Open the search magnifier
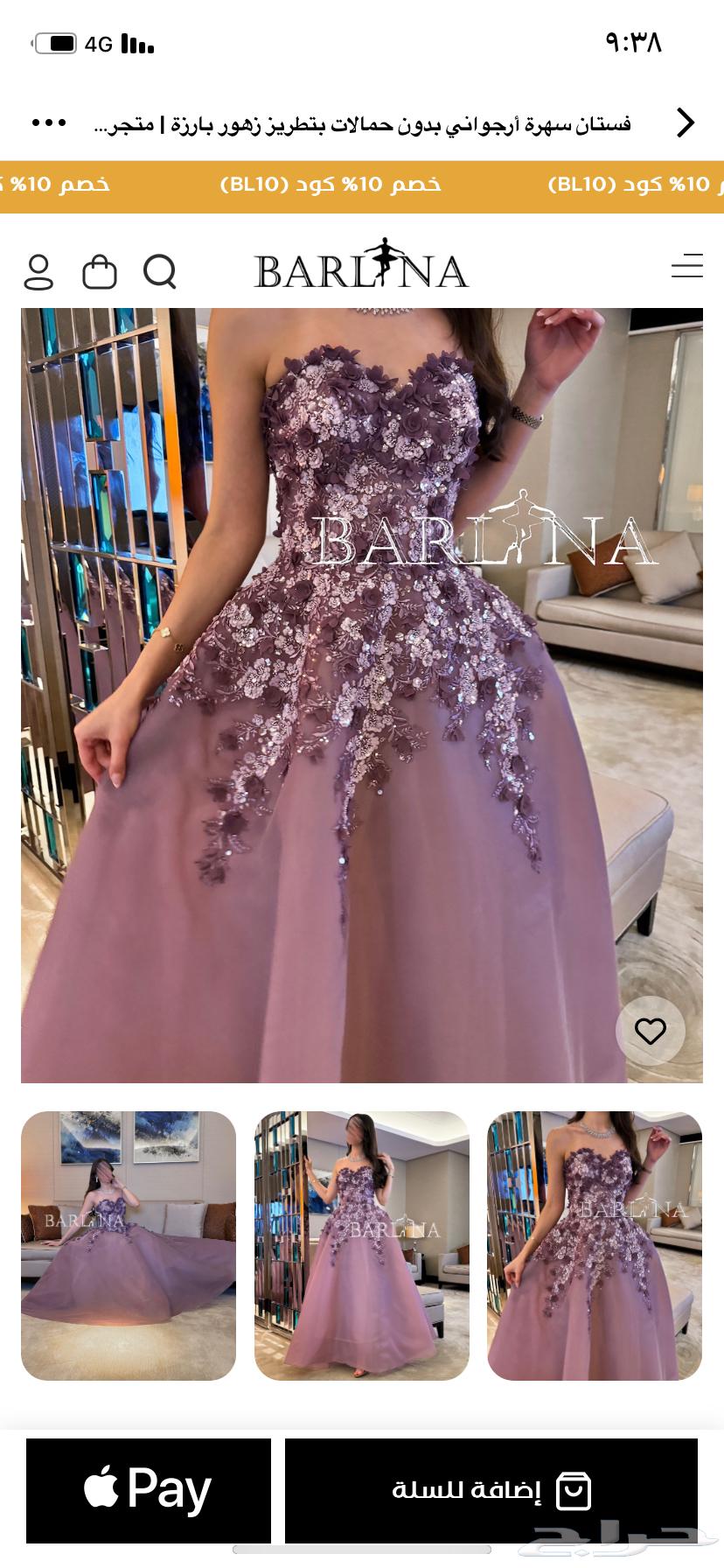Viewport: 724px width, 1568px height. click(x=160, y=272)
